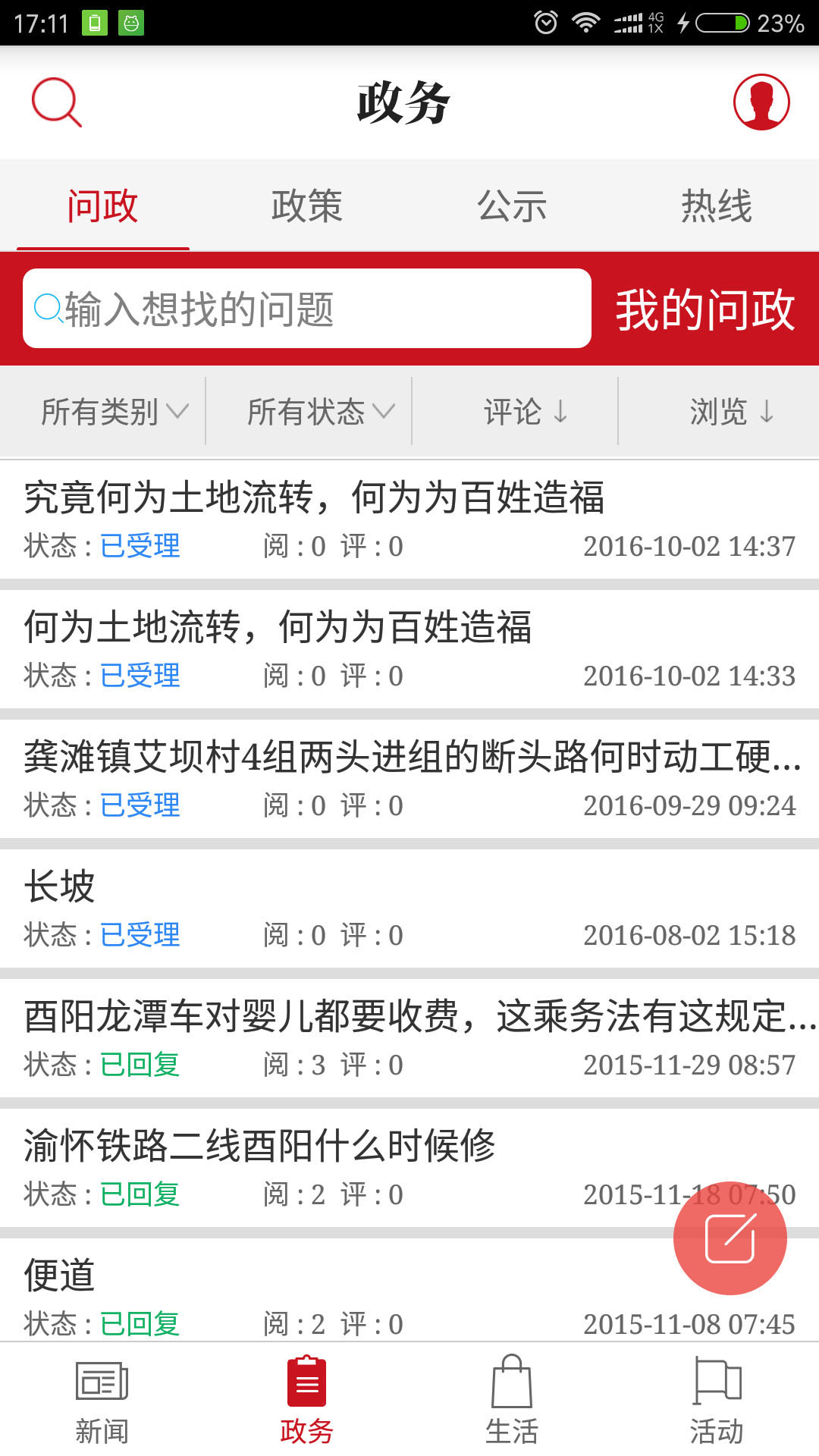Open the search magnifier icon at top left
819x1456 pixels.
55,102
